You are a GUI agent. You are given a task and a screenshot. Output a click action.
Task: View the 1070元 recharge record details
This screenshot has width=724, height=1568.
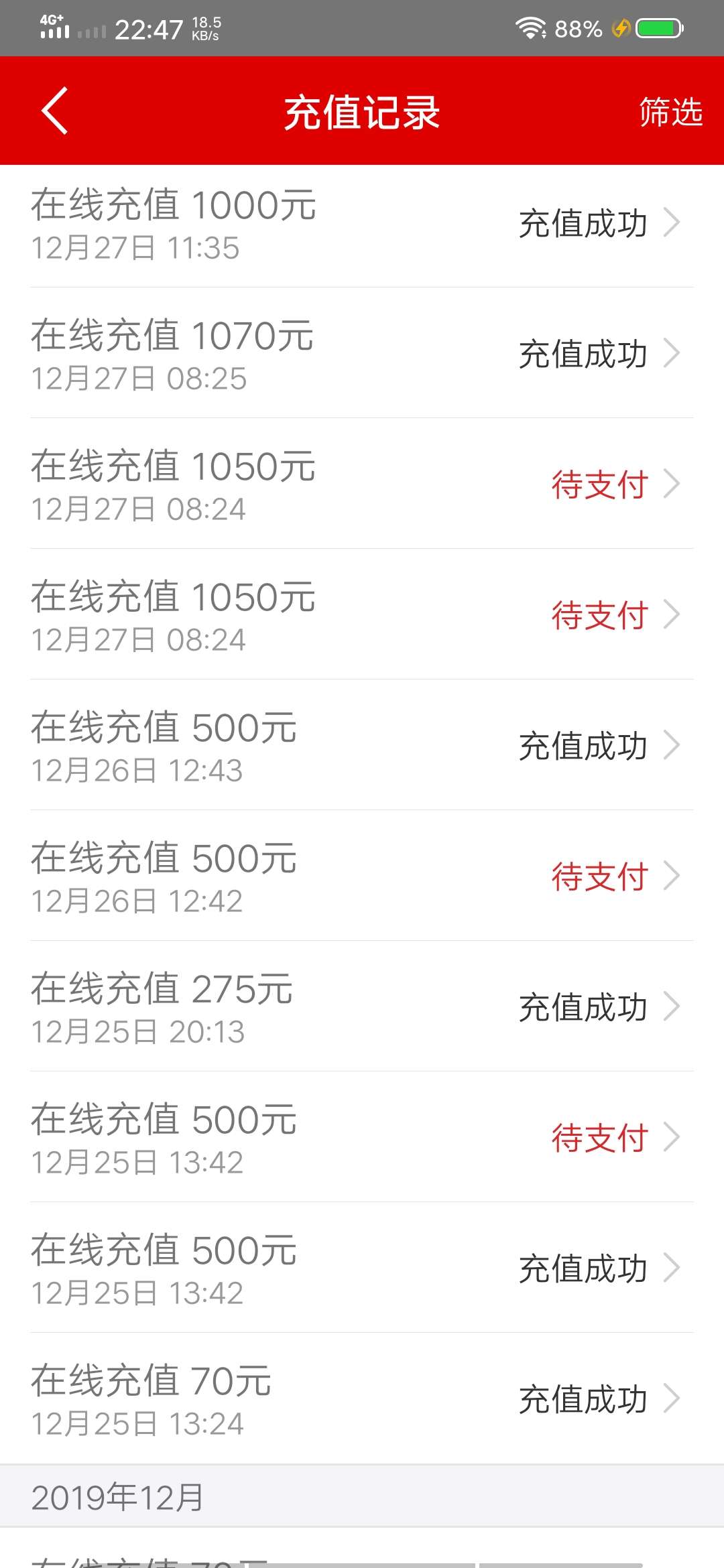tap(362, 353)
